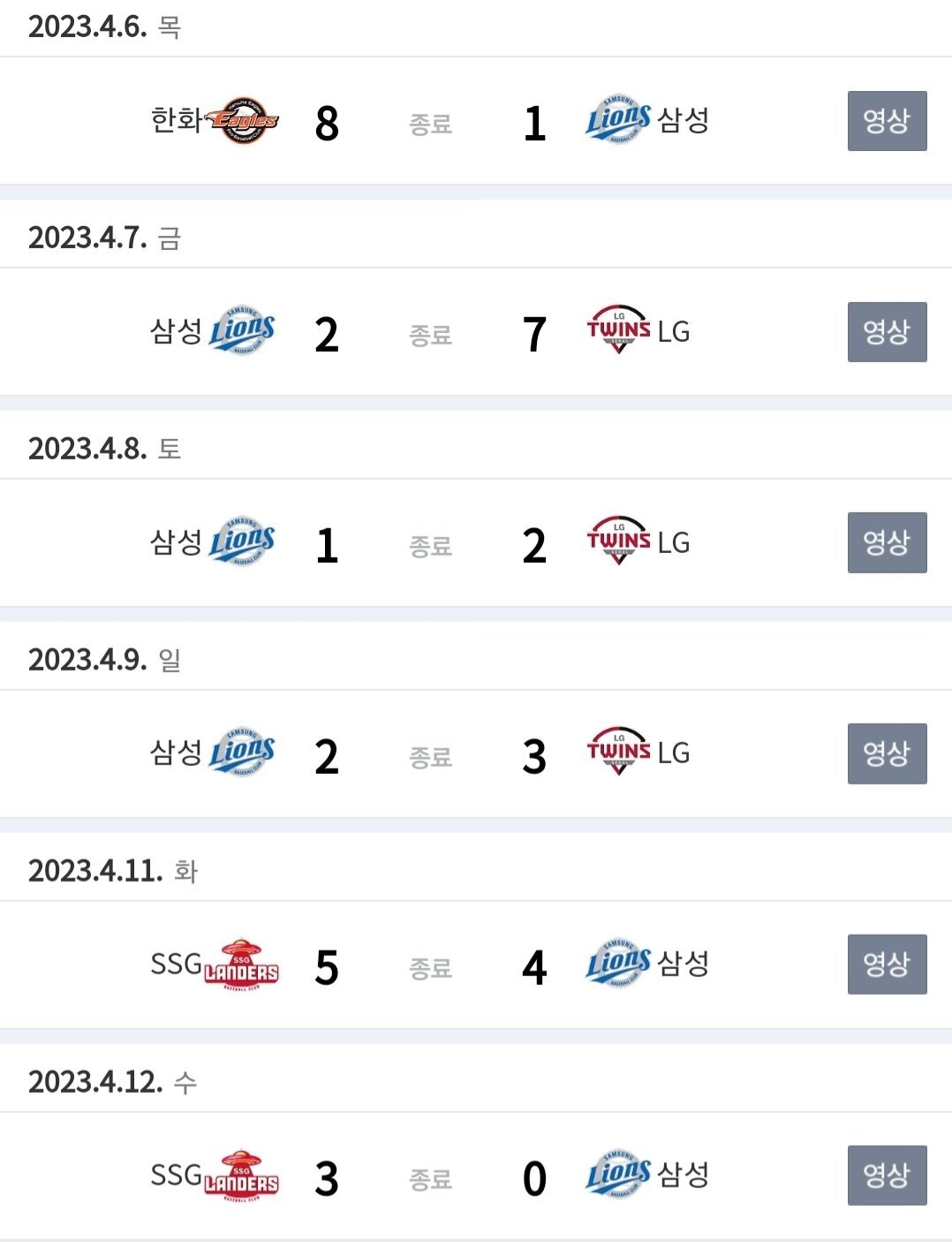Watch the video for the 2023.4.7 삼성 vs LG game

pyautogui.click(x=887, y=332)
